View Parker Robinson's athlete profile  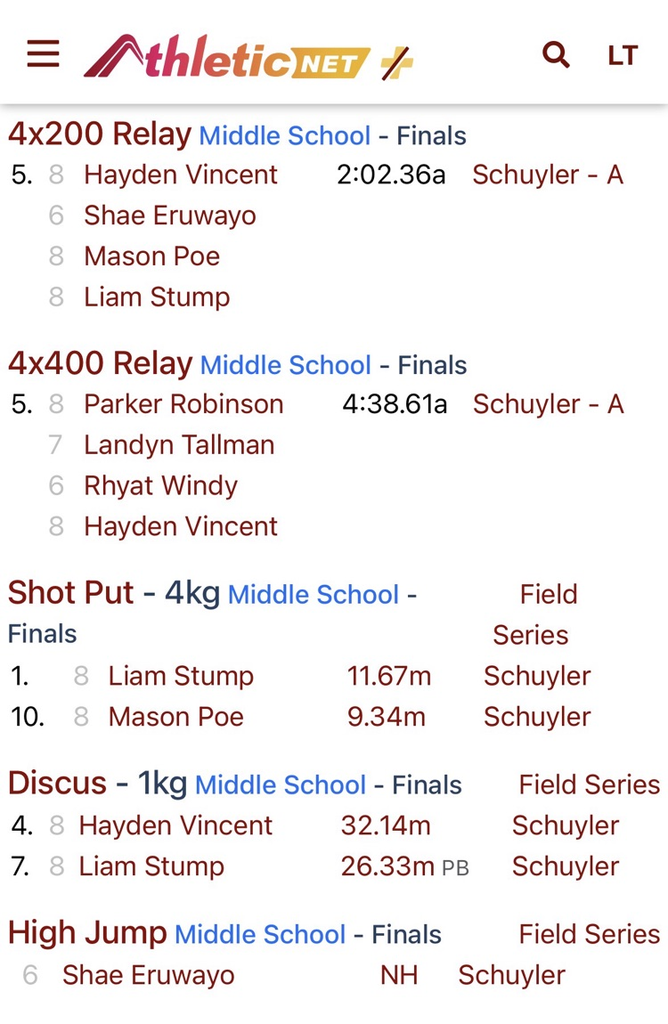(x=183, y=404)
